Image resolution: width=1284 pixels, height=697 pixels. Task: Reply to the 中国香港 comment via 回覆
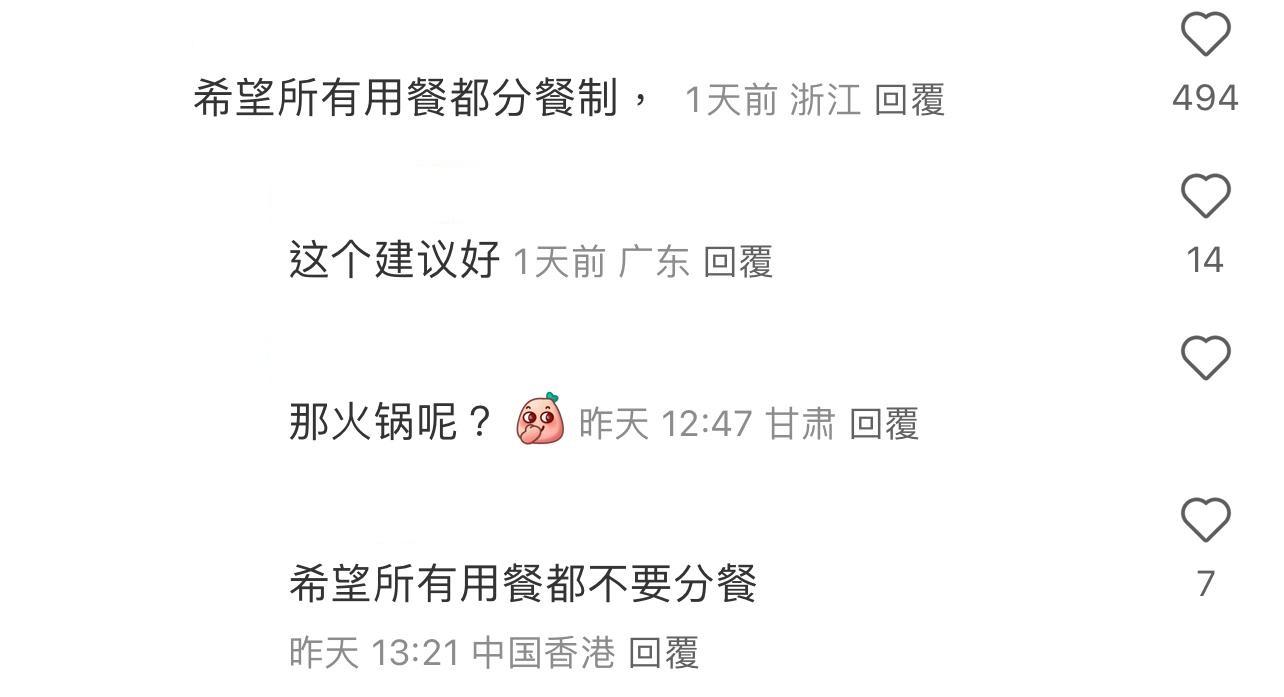coord(663,653)
